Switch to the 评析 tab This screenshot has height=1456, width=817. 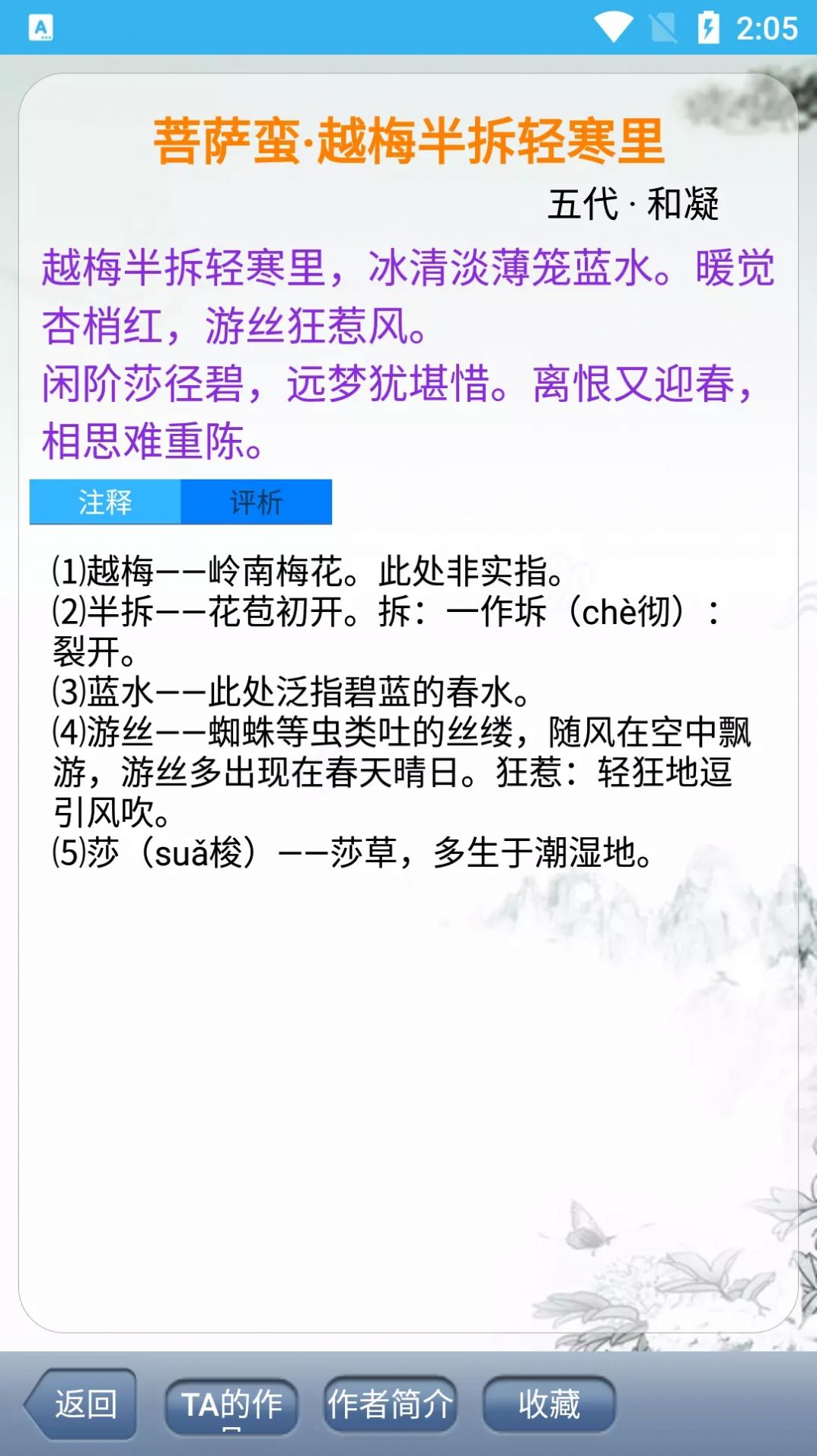point(257,502)
